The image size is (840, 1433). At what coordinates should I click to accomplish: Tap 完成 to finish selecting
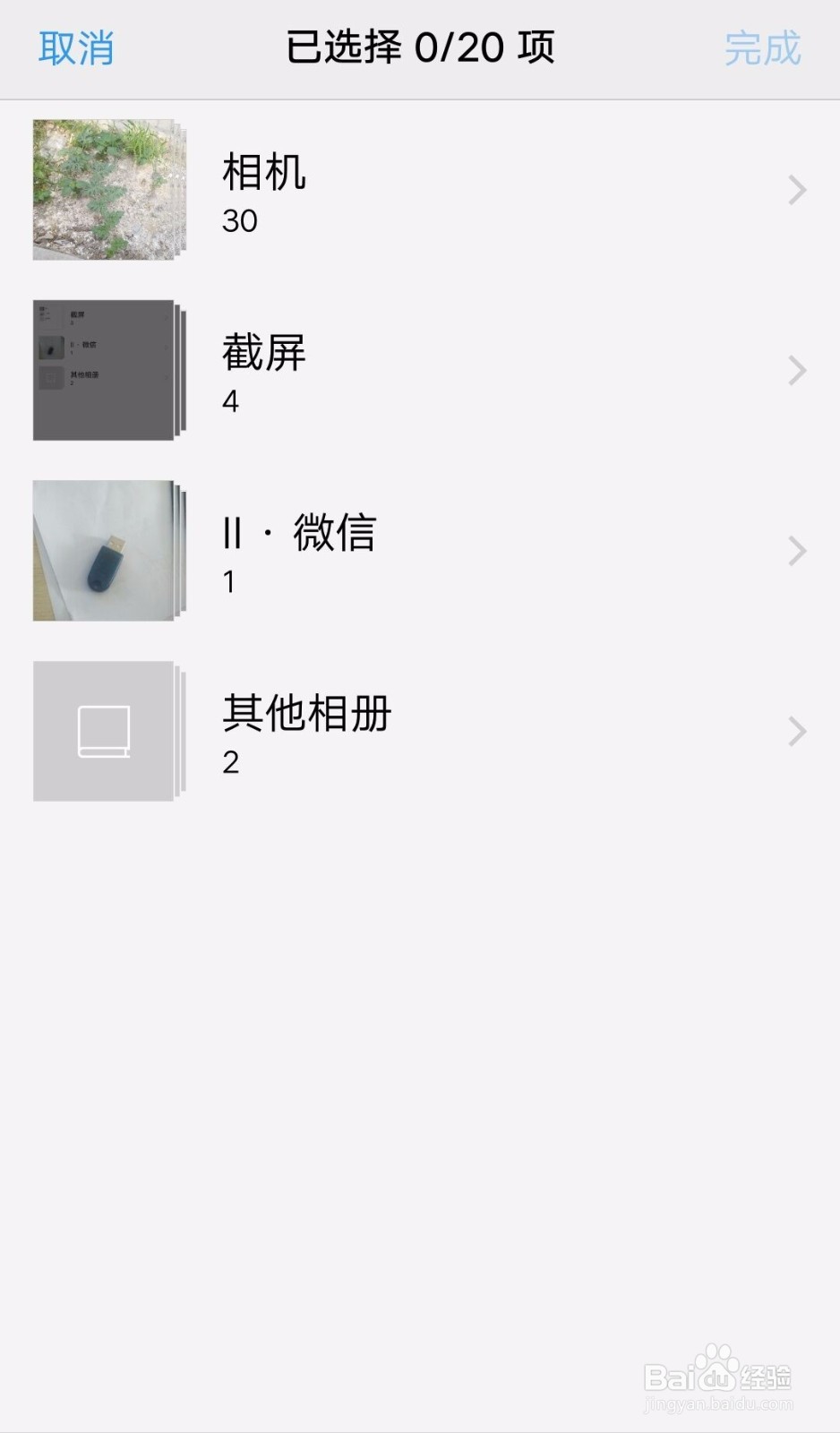762,48
